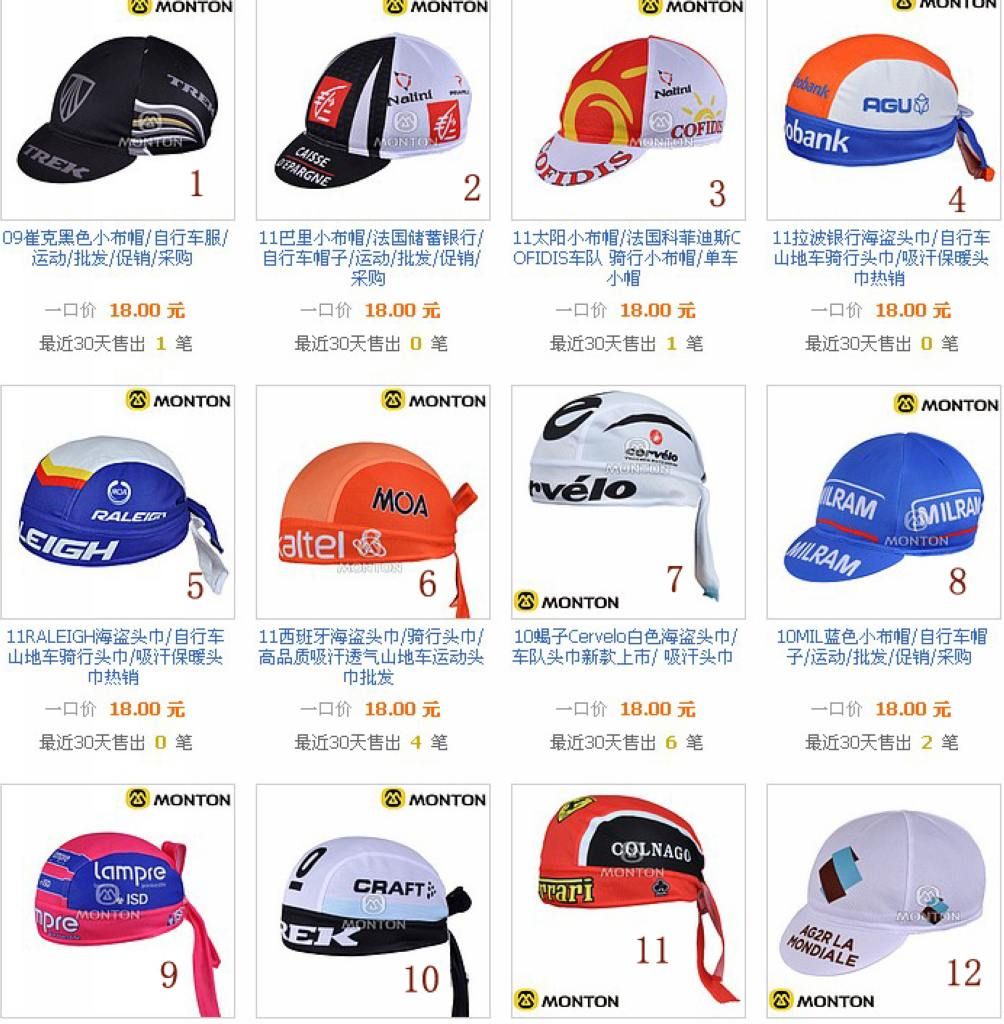Open the 11西班牙海盗头巾 title link
This screenshot has height=1024, width=1004.
(x=370, y=657)
